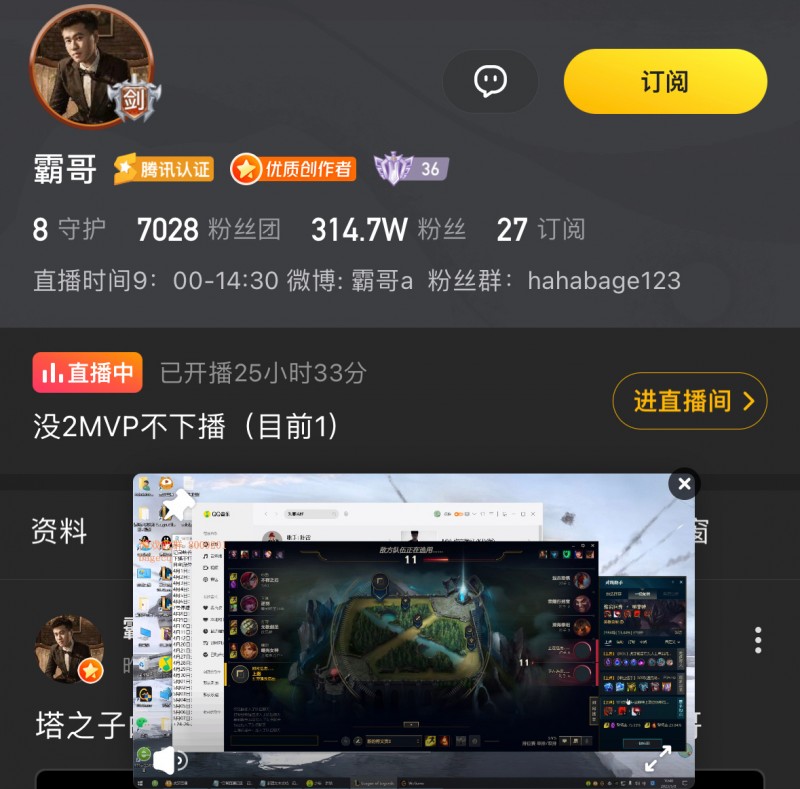Image resolution: width=800 pixels, height=789 pixels.
Task: Open the 8 守护 guardians list
Action: 68,230
